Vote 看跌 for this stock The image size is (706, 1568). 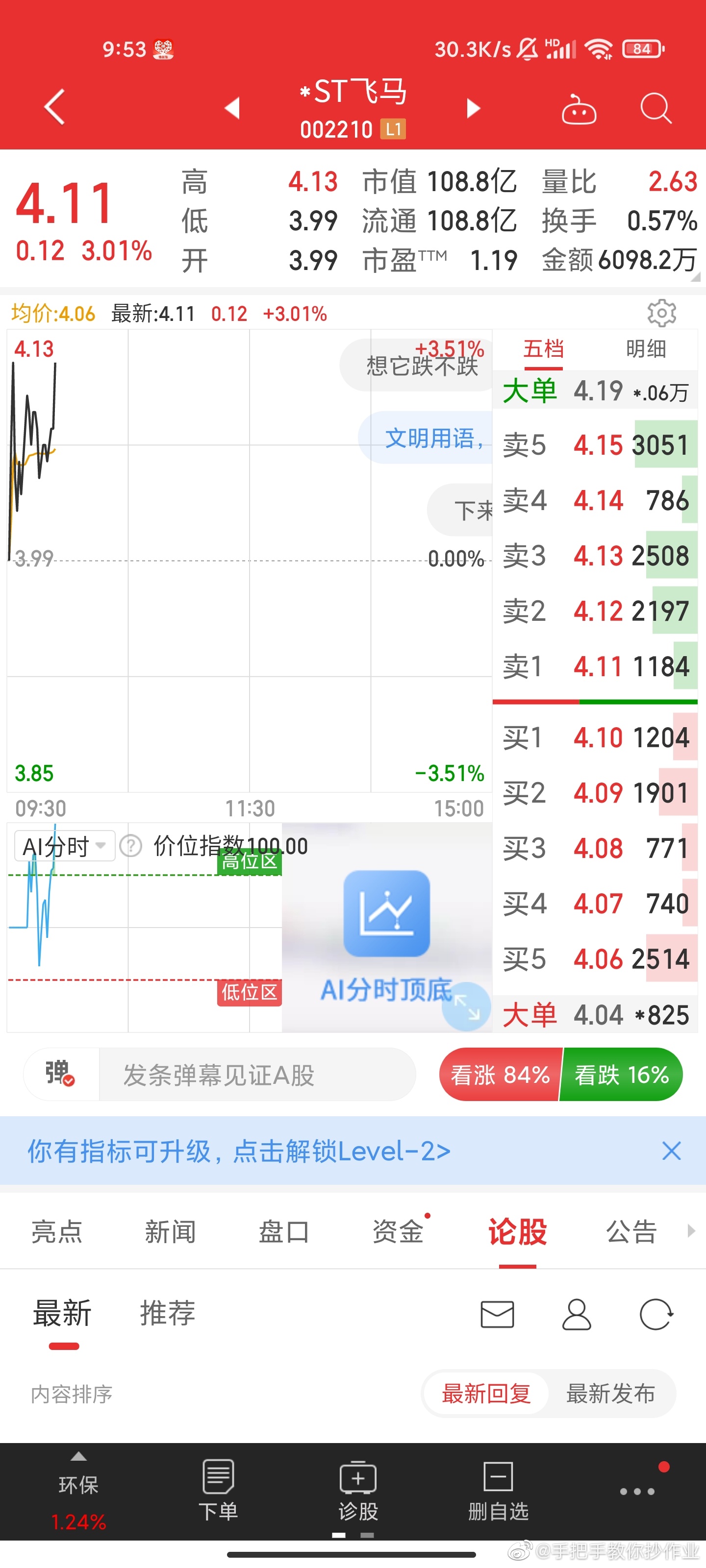[622, 1075]
